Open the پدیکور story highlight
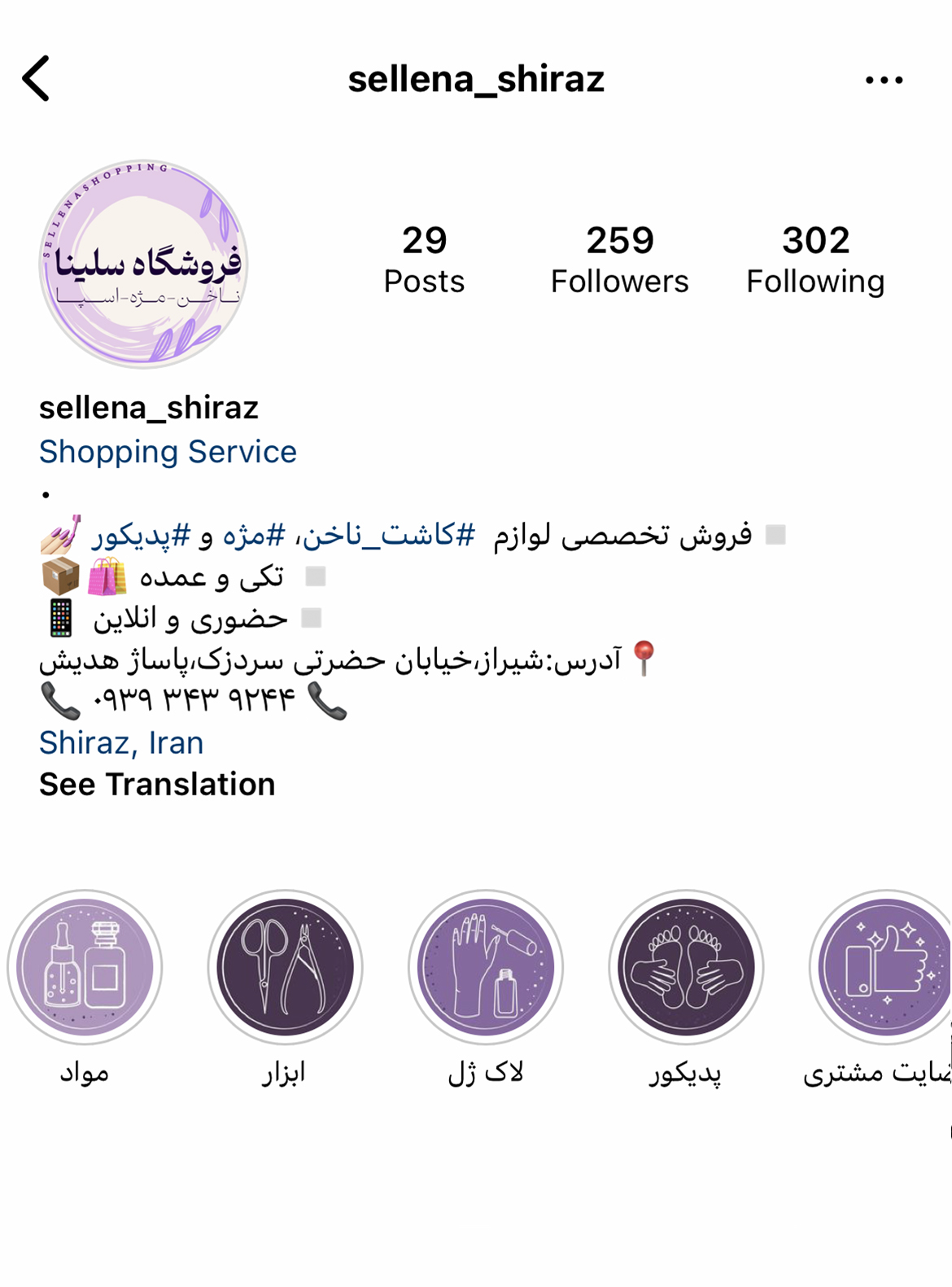 tap(686, 967)
